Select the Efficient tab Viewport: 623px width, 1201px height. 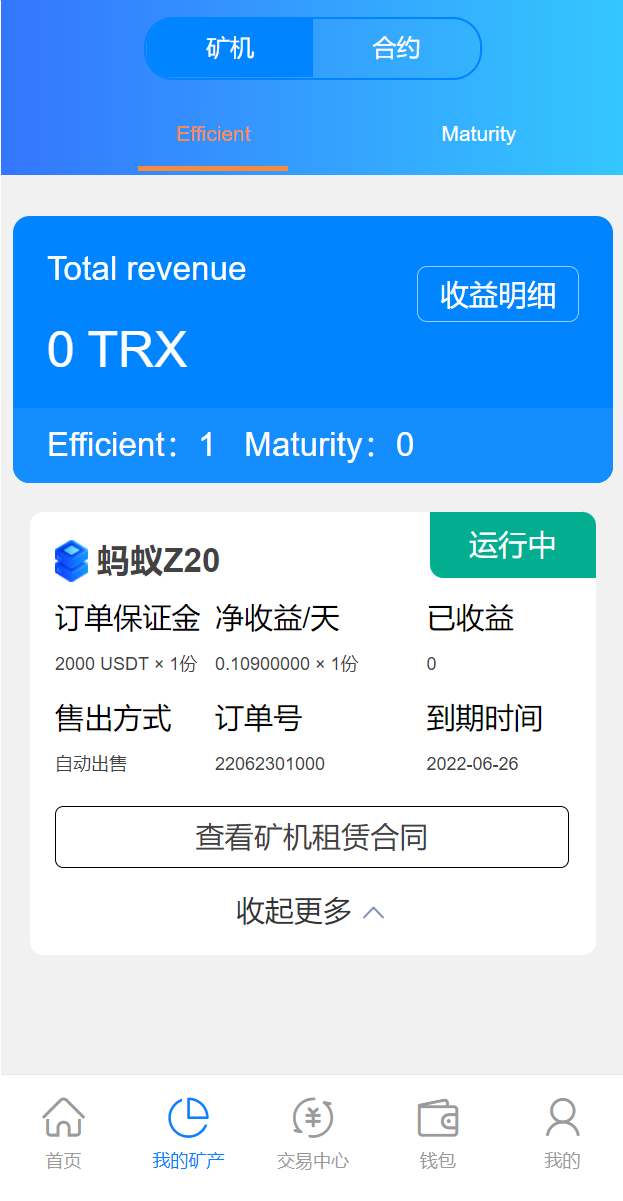[x=213, y=134]
